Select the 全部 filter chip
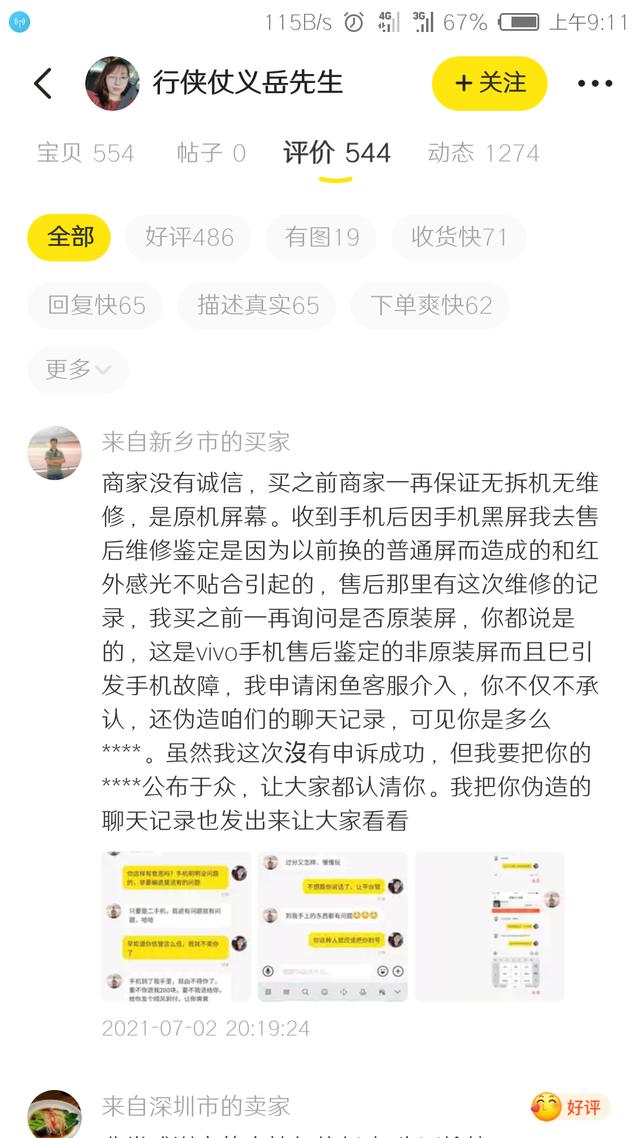 69,237
